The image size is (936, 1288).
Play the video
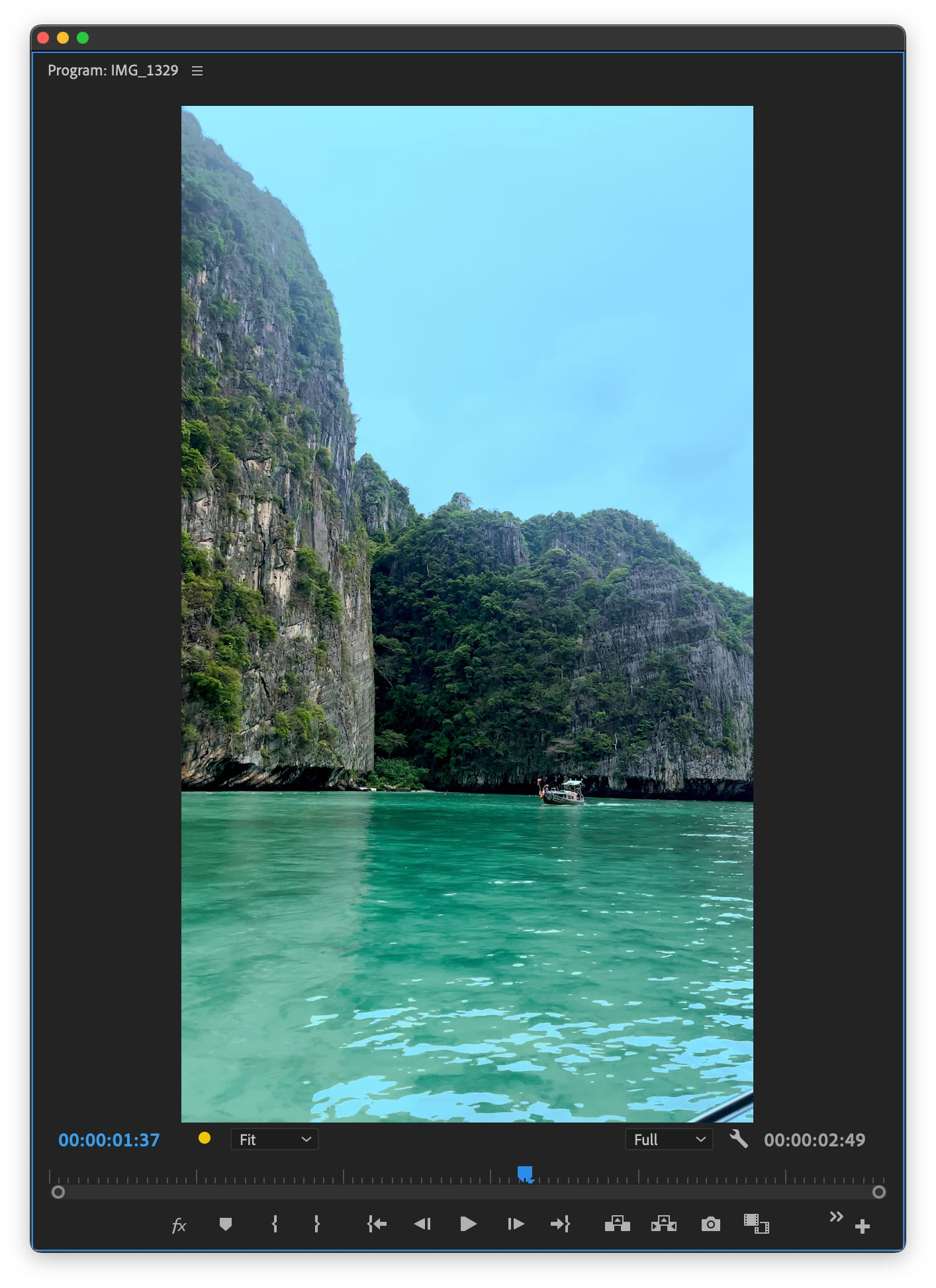pyautogui.click(x=468, y=1224)
